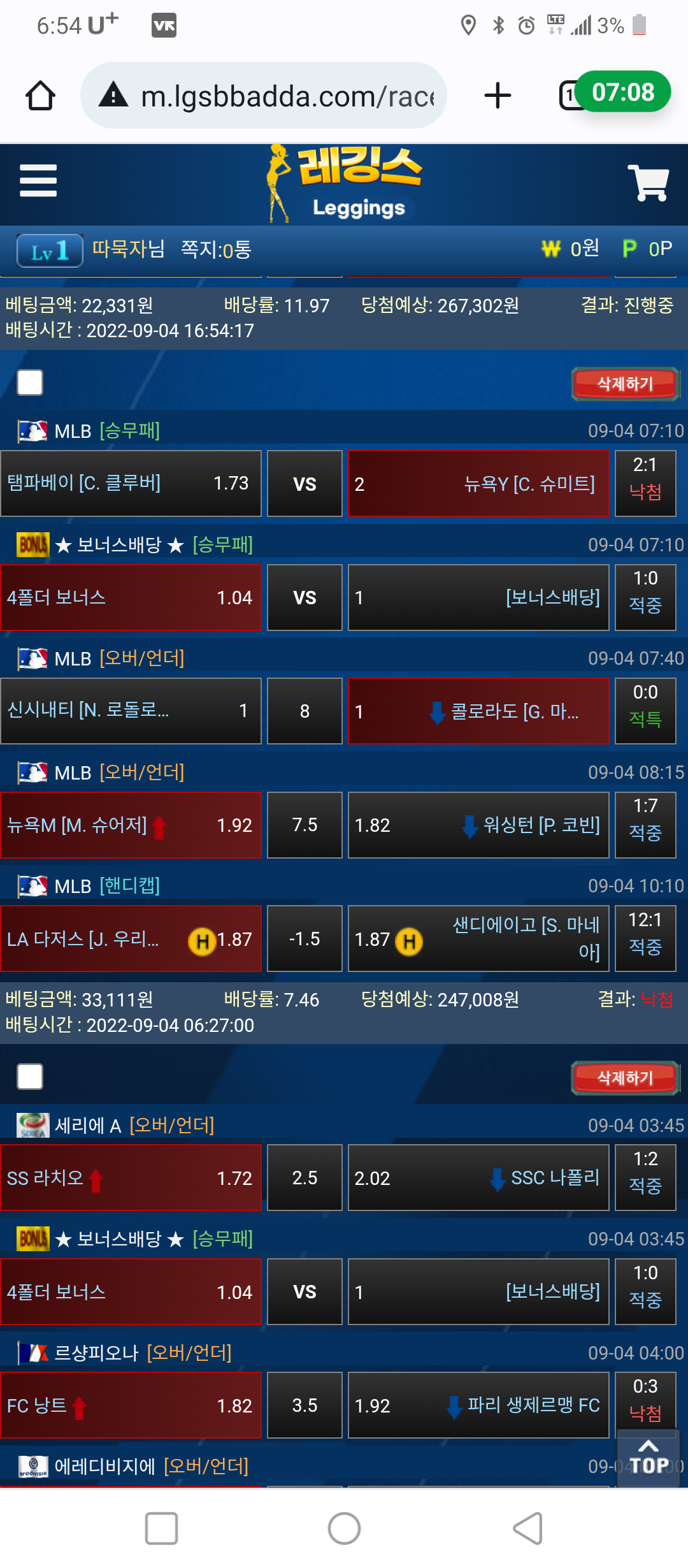Open the shopping cart icon
Screen dimensions: 688x1568
pyautogui.click(x=648, y=182)
